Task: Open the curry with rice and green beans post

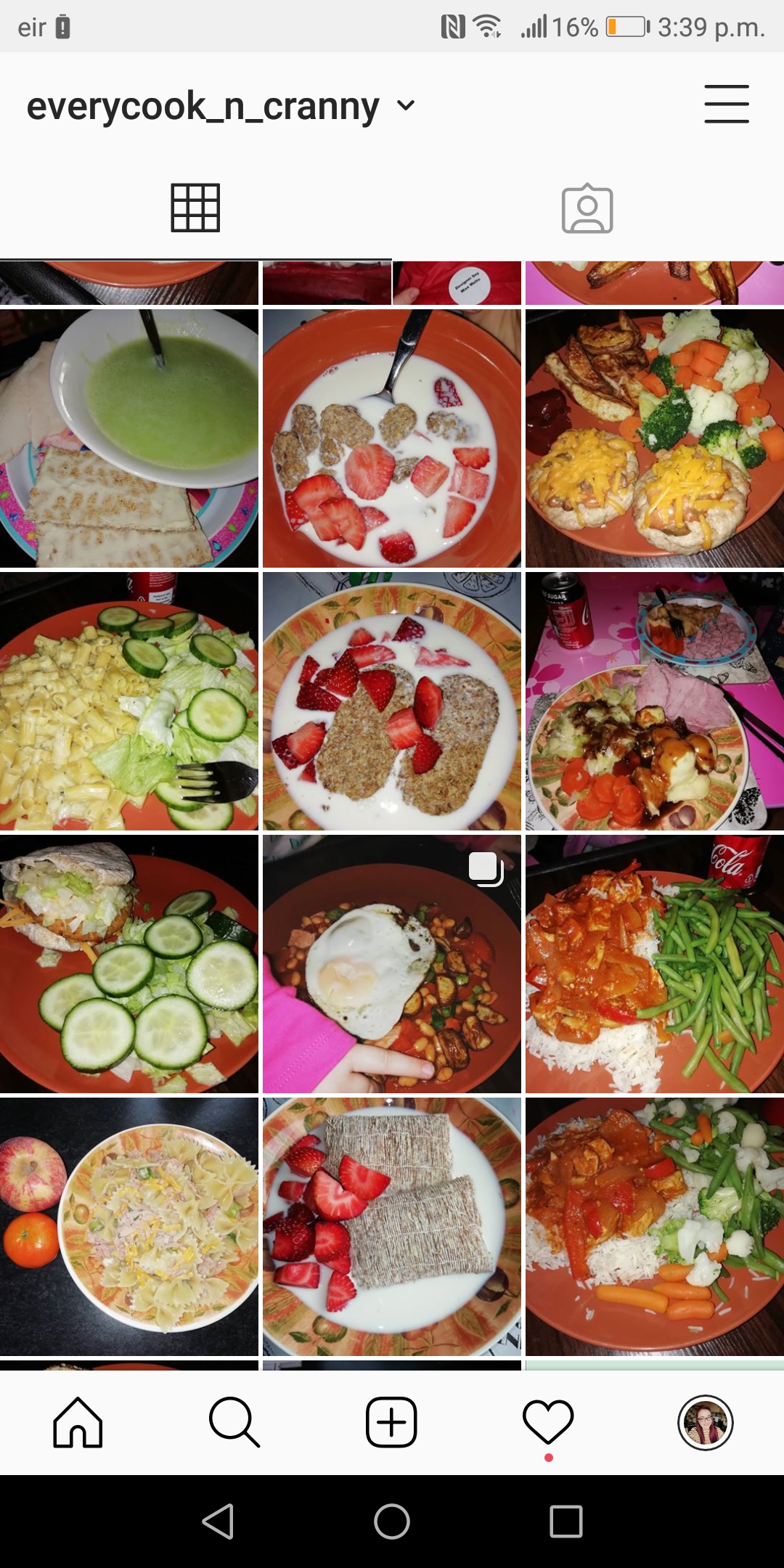Action: coord(654,964)
